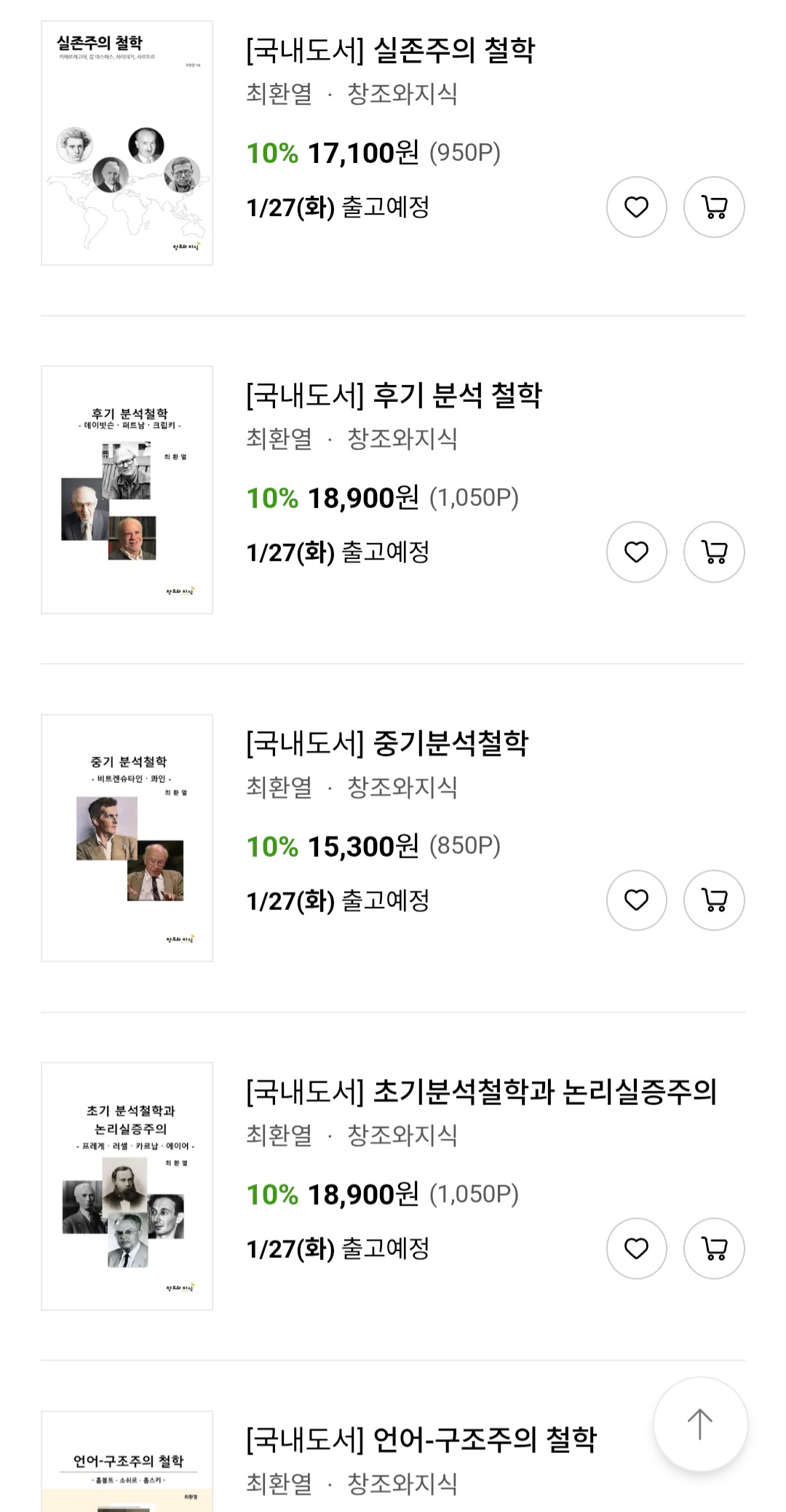Open 언어-구조주의 철학 book details

tap(421, 1440)
